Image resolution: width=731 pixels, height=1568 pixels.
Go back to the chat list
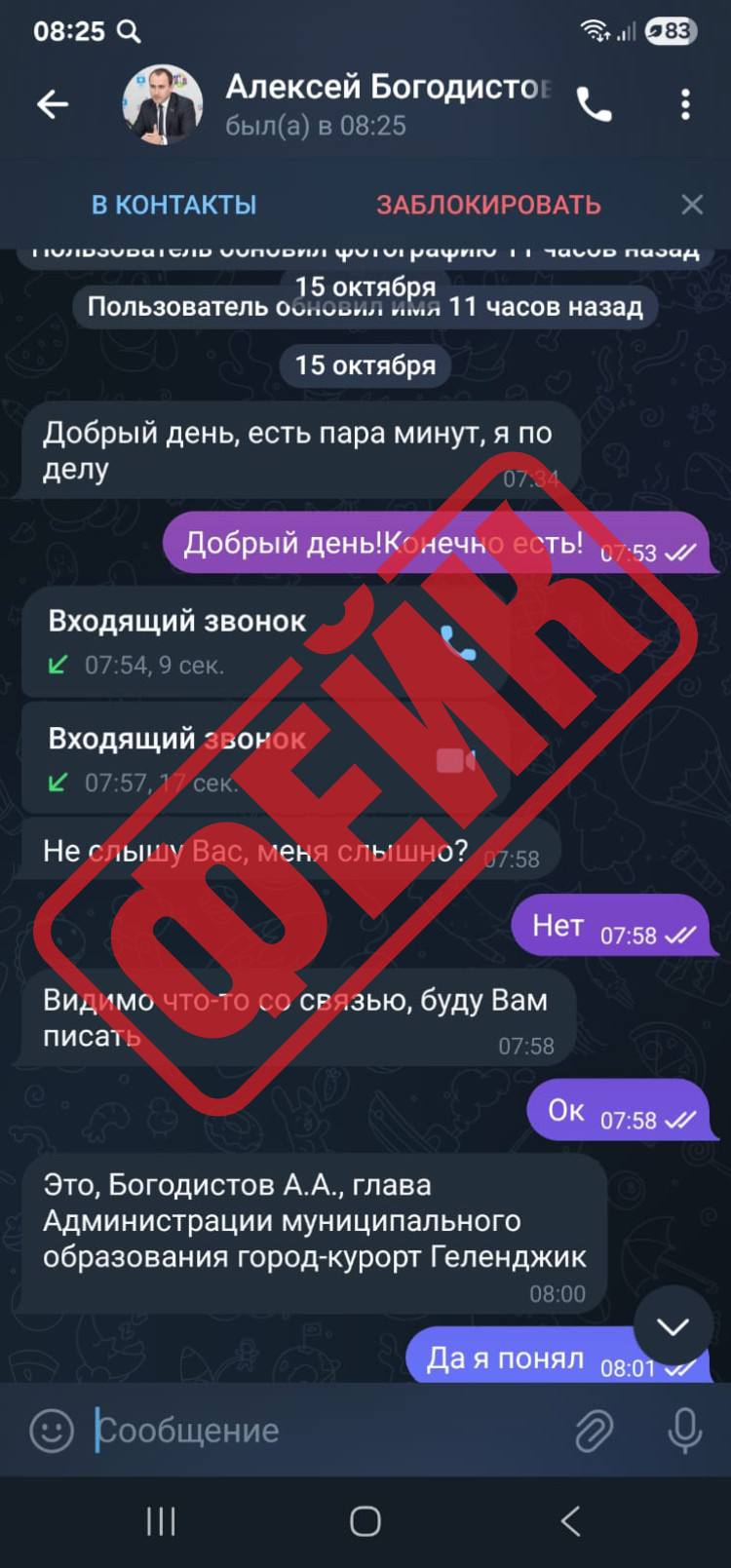pyautogui.click(x=53, y=104)
